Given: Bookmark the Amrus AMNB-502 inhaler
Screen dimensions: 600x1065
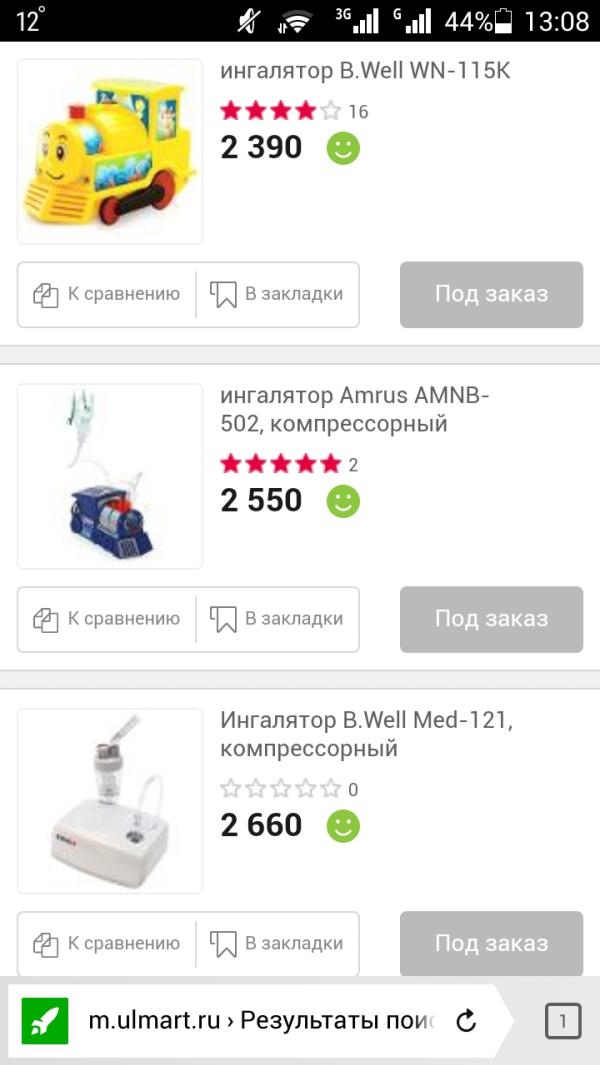Looking at the screenshot, I should [x=277, y=619].
